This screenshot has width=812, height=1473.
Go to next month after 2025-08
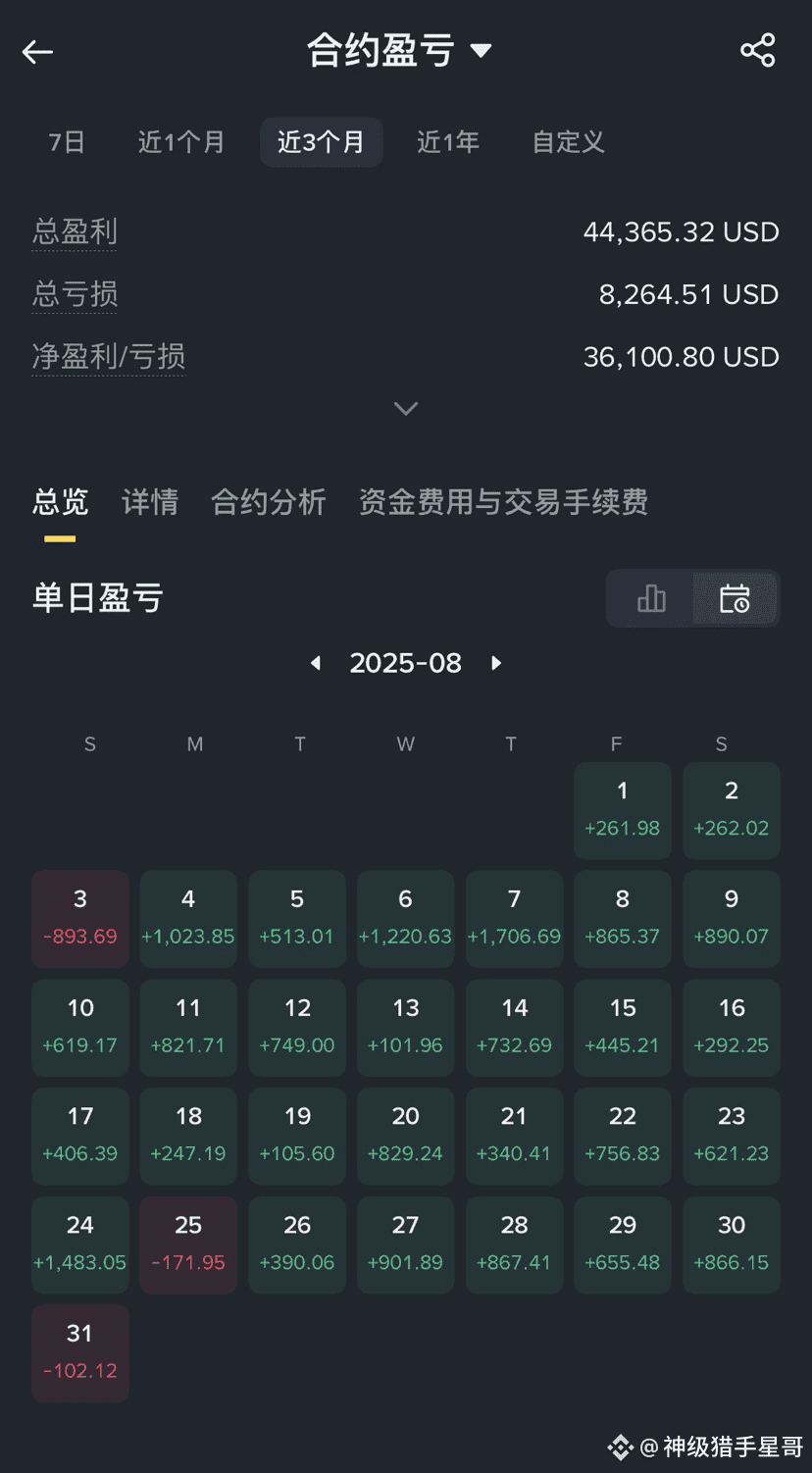pos(496,663)
